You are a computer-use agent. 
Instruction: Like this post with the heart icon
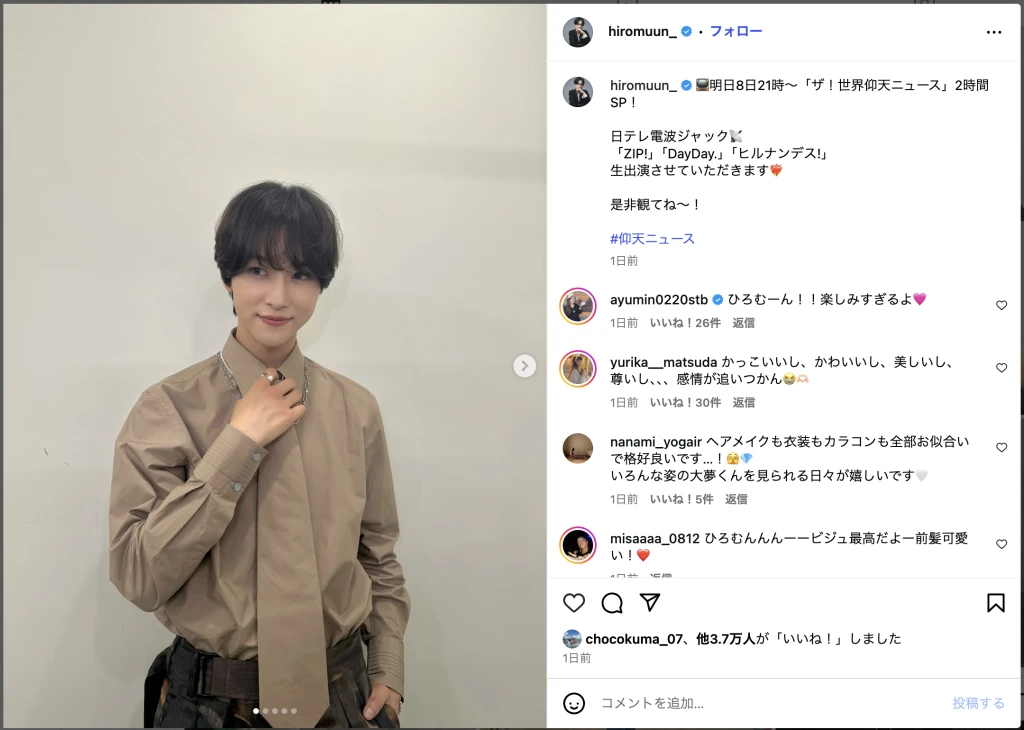pos(574,603)
